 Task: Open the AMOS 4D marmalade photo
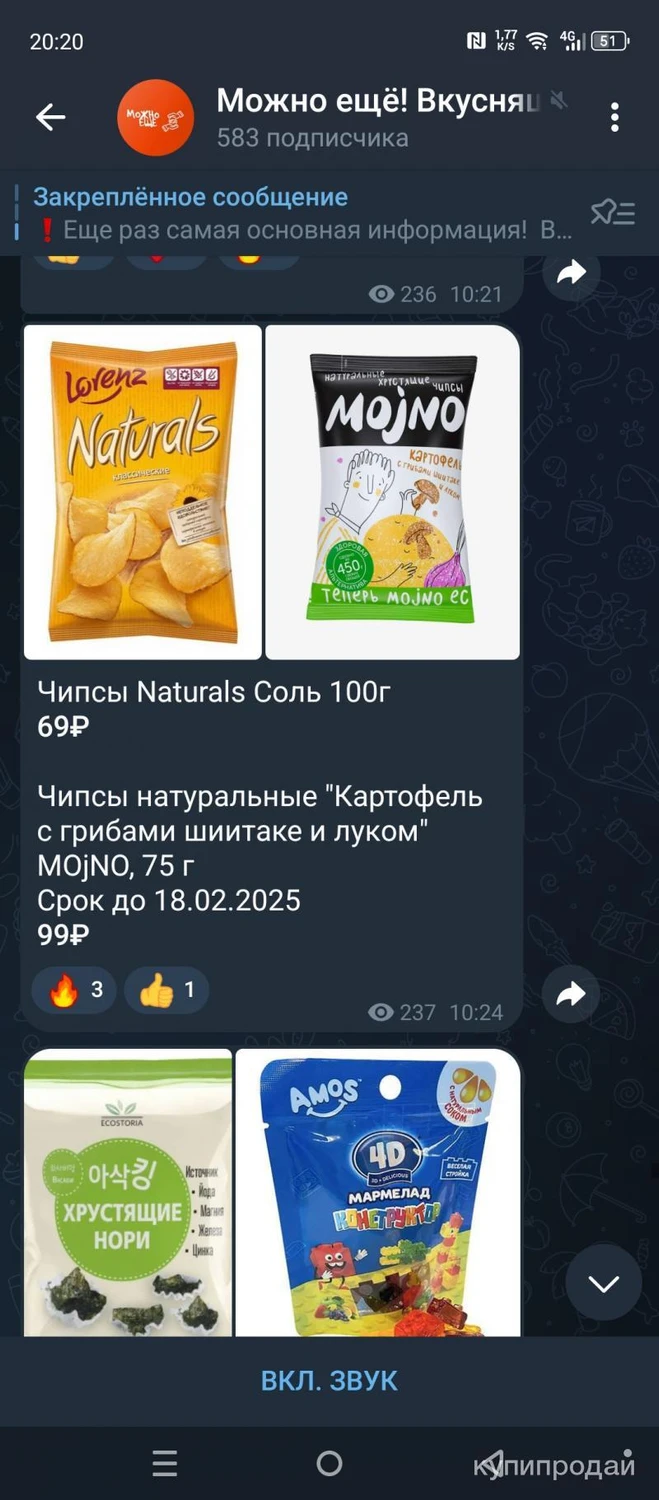click(378, 1193)
